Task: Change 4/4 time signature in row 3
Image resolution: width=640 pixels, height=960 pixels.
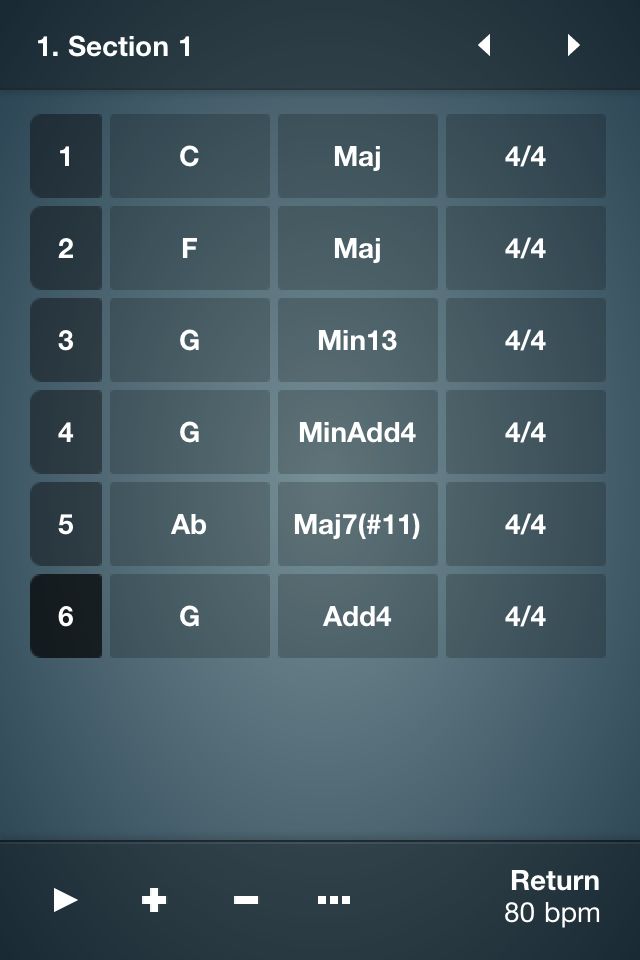Action: (x=525, y=340)
